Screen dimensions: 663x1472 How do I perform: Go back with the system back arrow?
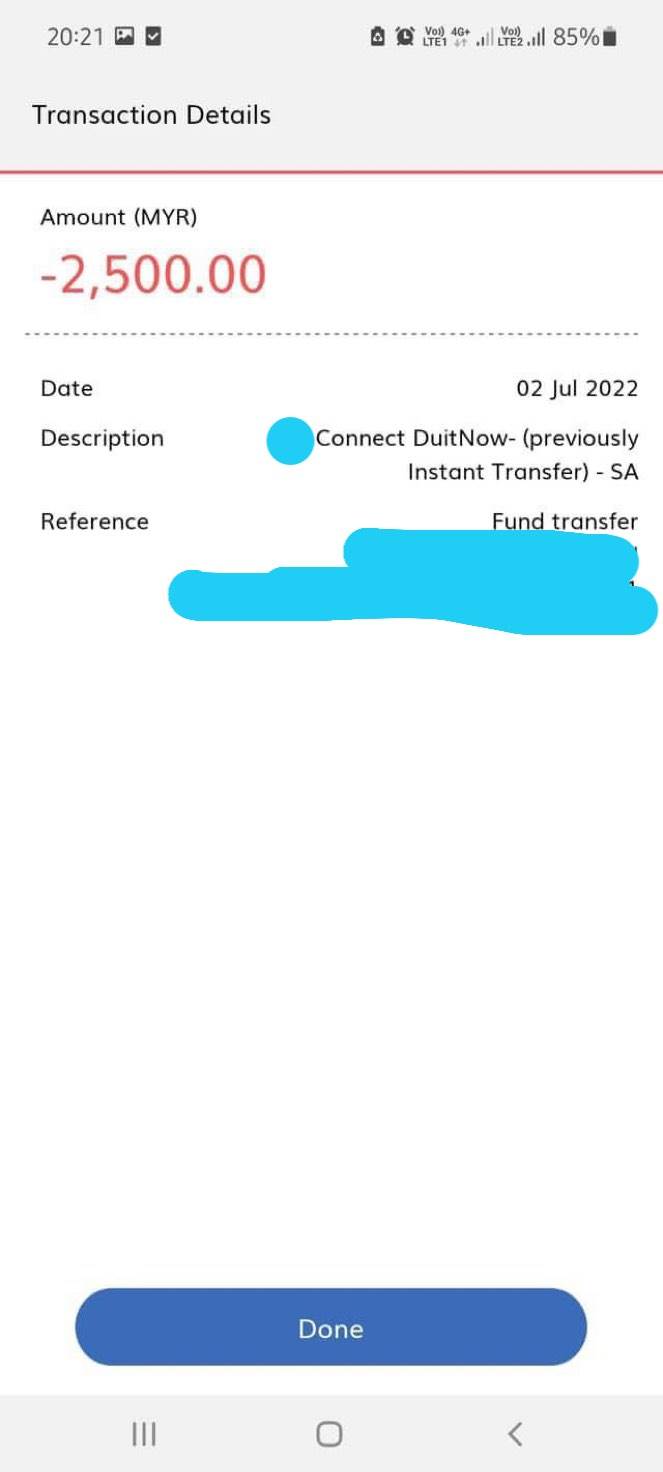pyautogui.click(x=515, y=1434)
